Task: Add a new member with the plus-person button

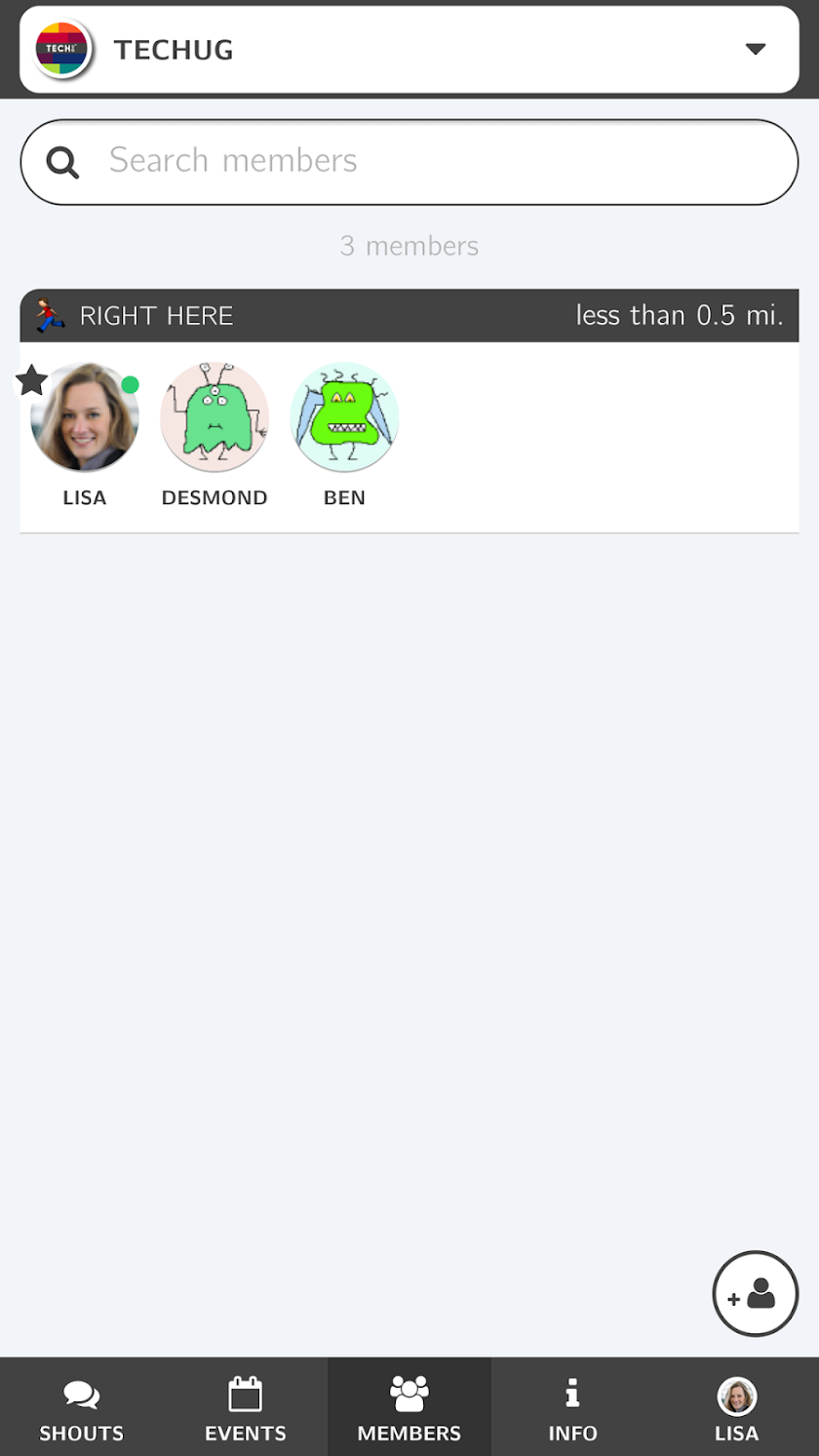Action: (756, 1293)
